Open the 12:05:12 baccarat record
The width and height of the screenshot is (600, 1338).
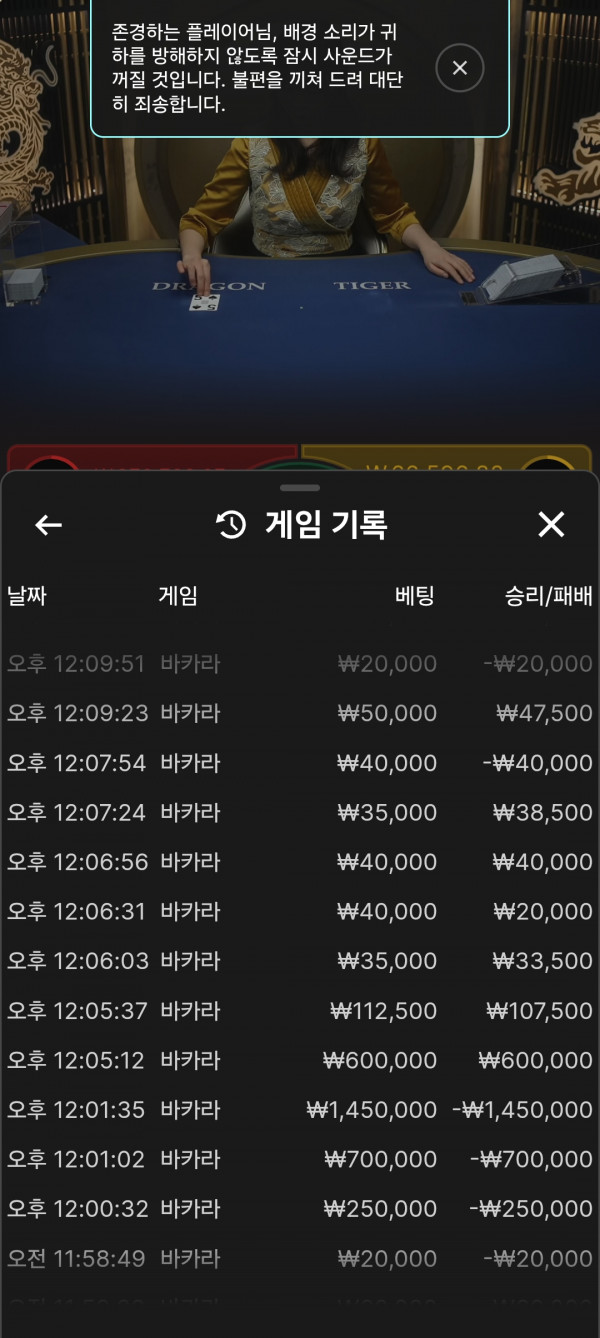pyautogui.click(x=300, y=1060)
